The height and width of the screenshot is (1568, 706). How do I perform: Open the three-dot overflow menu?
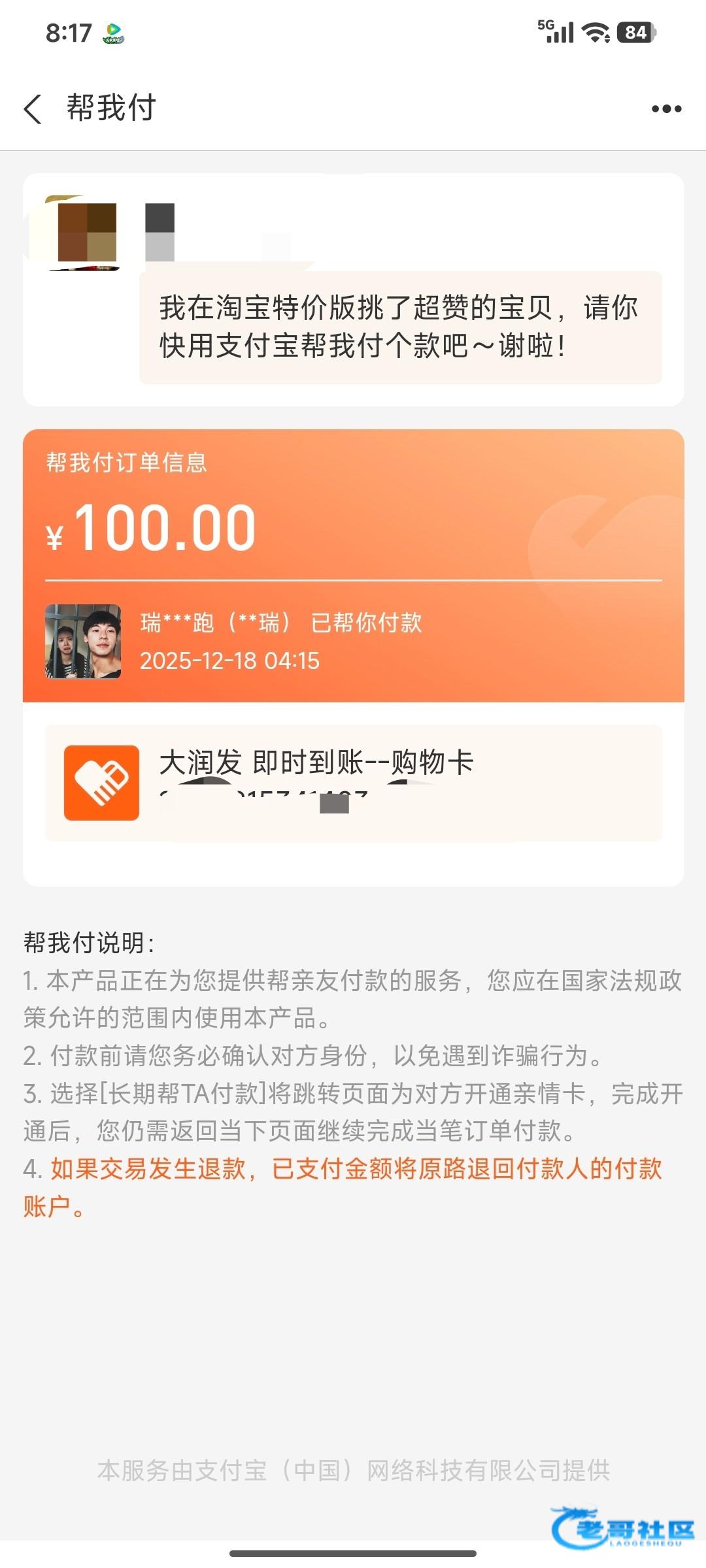[666, 108]
